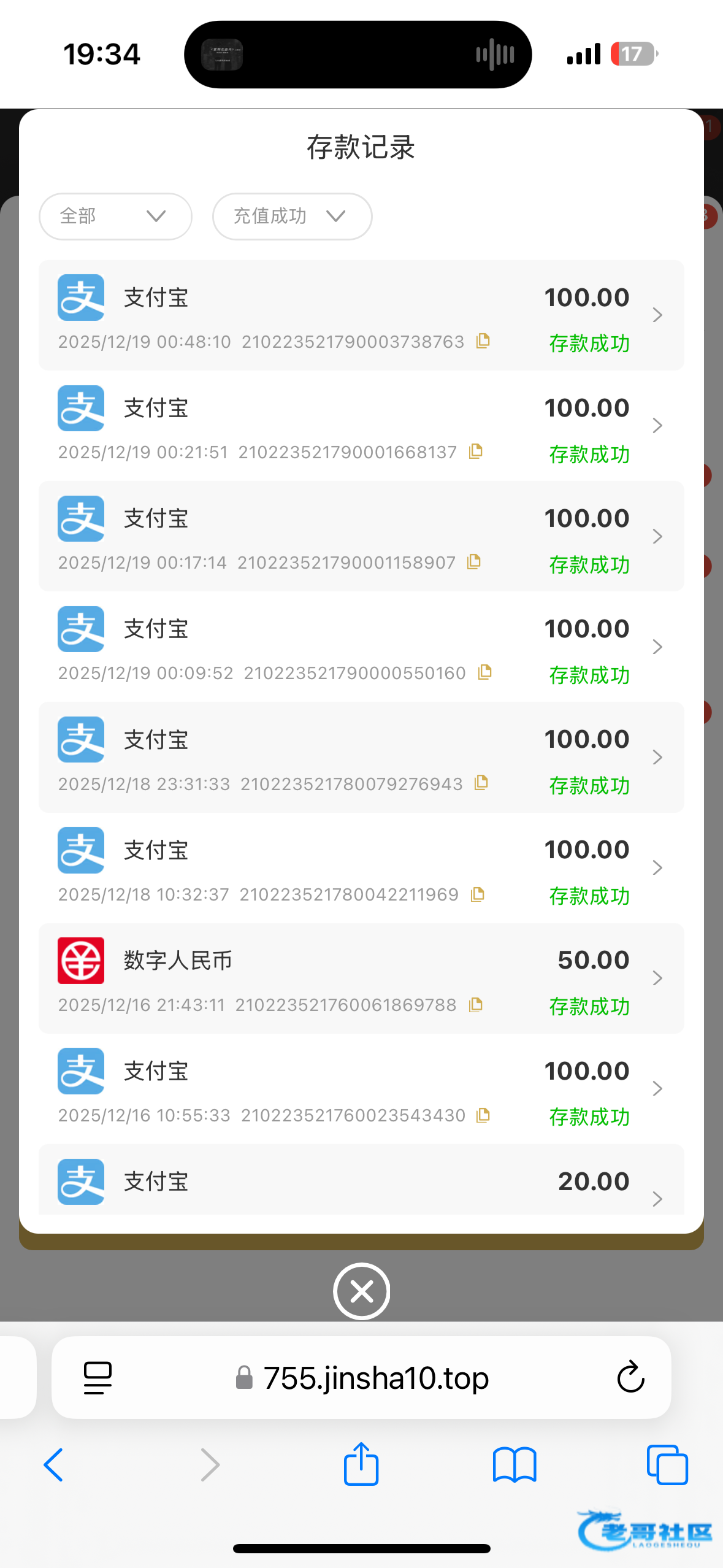
Task: Open Safari share sheet
Action: tap(361, 1464)
